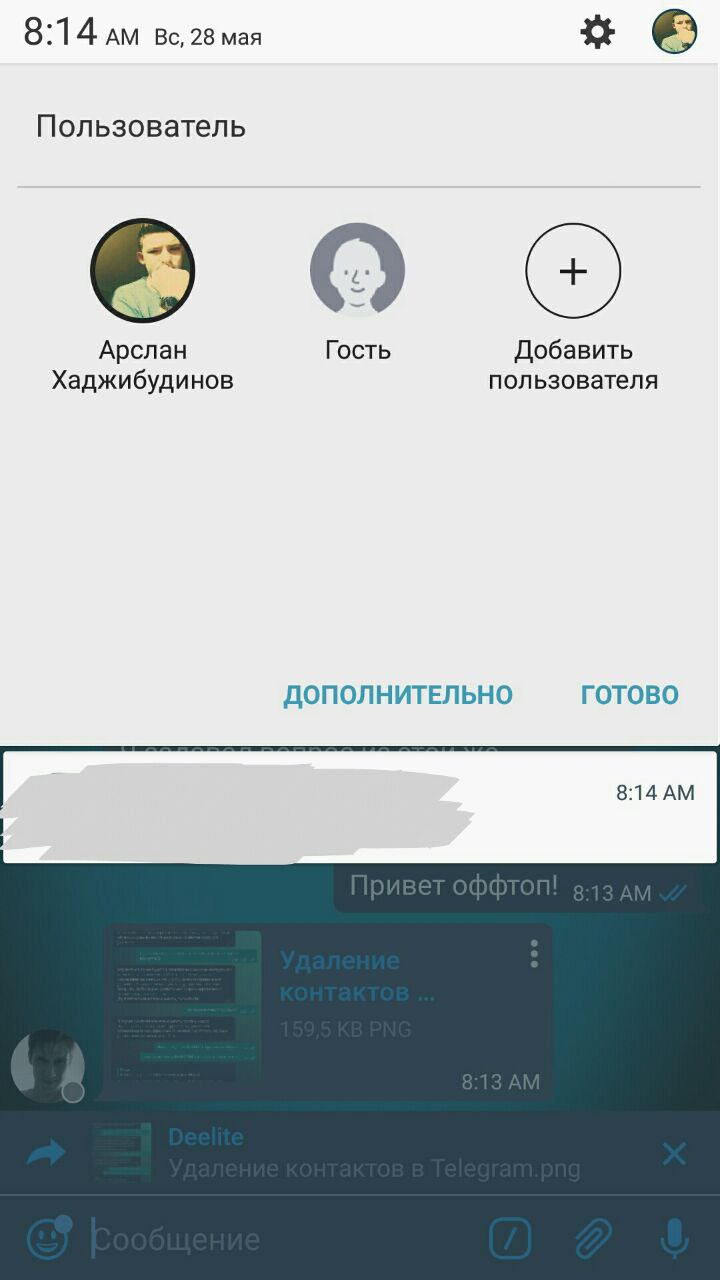720x1280 pixels.
Task: Attach a file with the paperclip
Action: tap(593, 1240)
